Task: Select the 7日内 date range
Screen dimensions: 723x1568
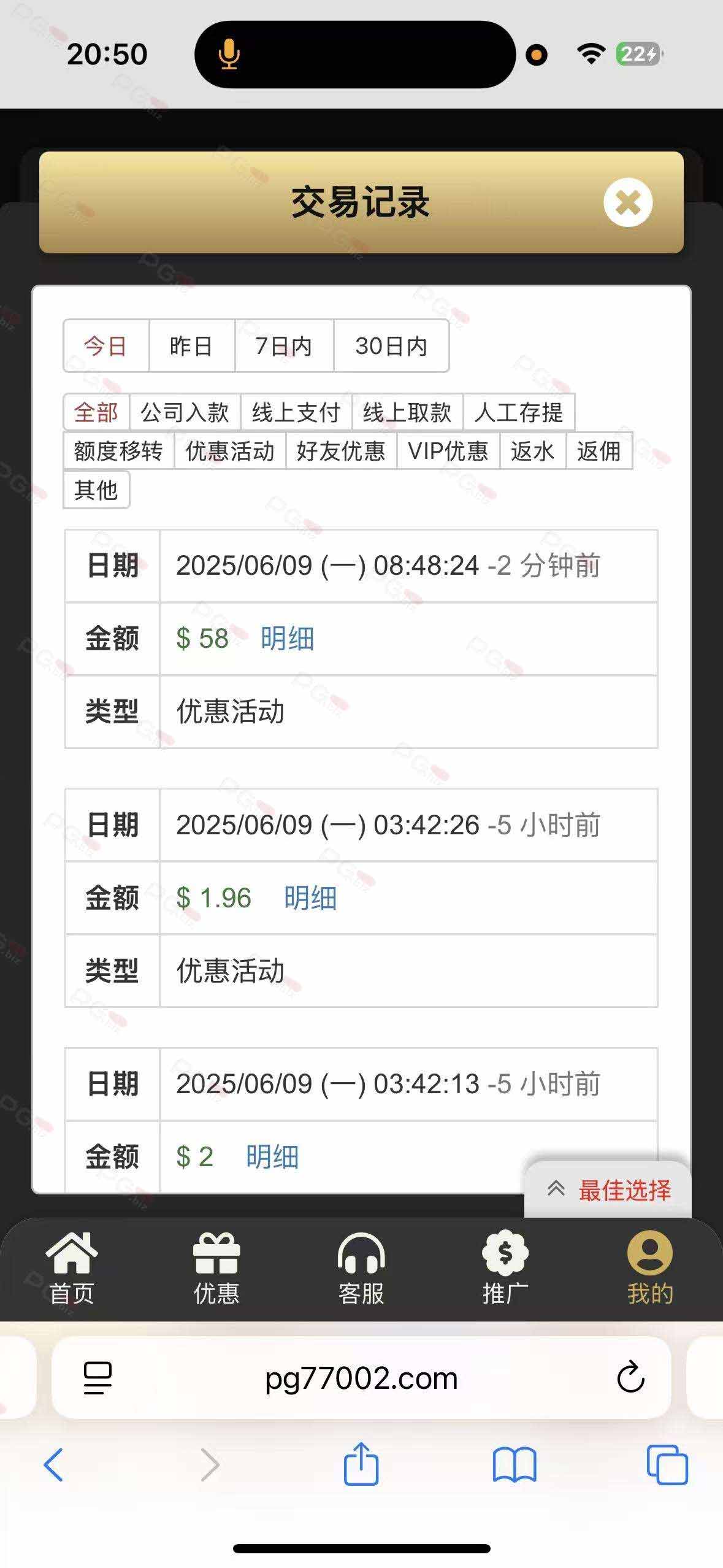Action: (x=284, y=346)
